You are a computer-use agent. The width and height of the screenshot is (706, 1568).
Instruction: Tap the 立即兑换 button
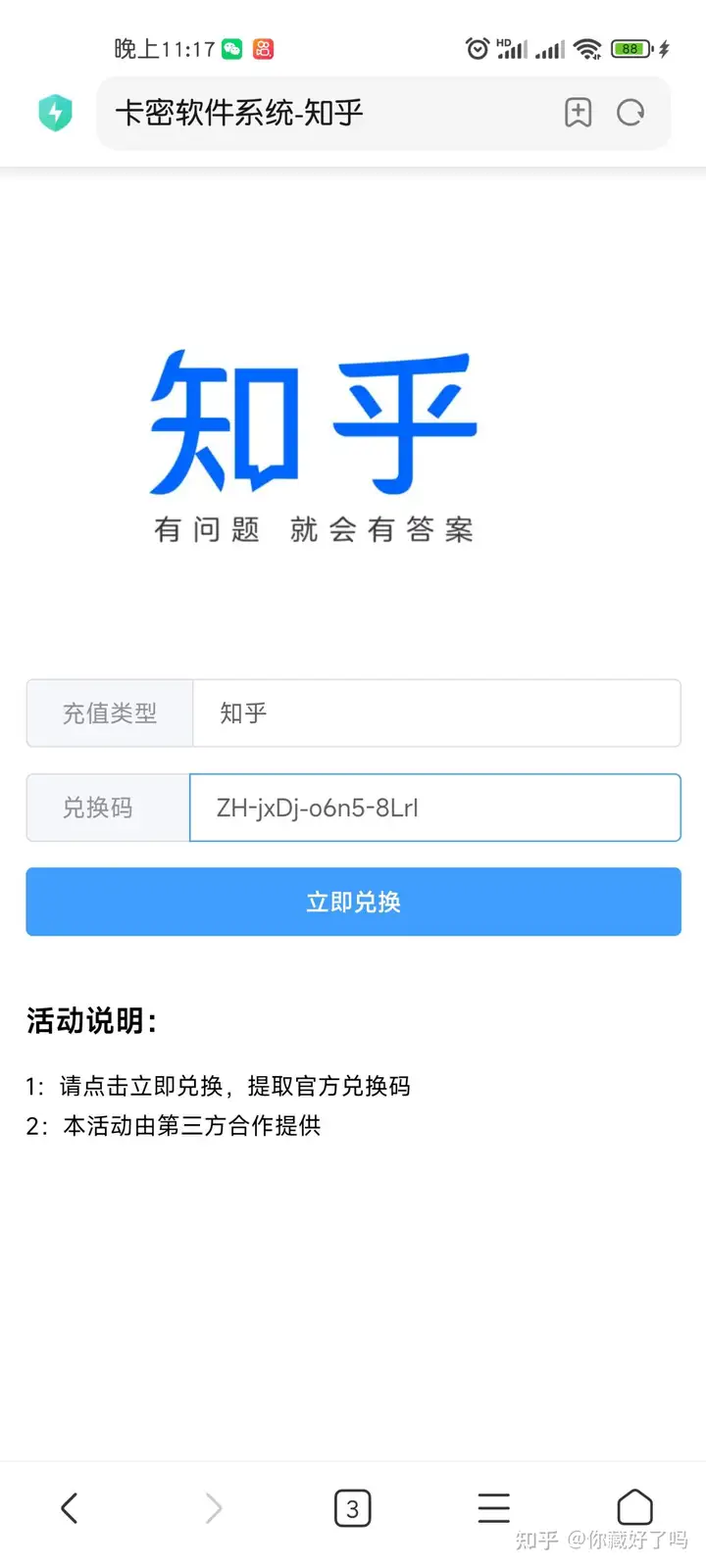[x=353, y=902]
